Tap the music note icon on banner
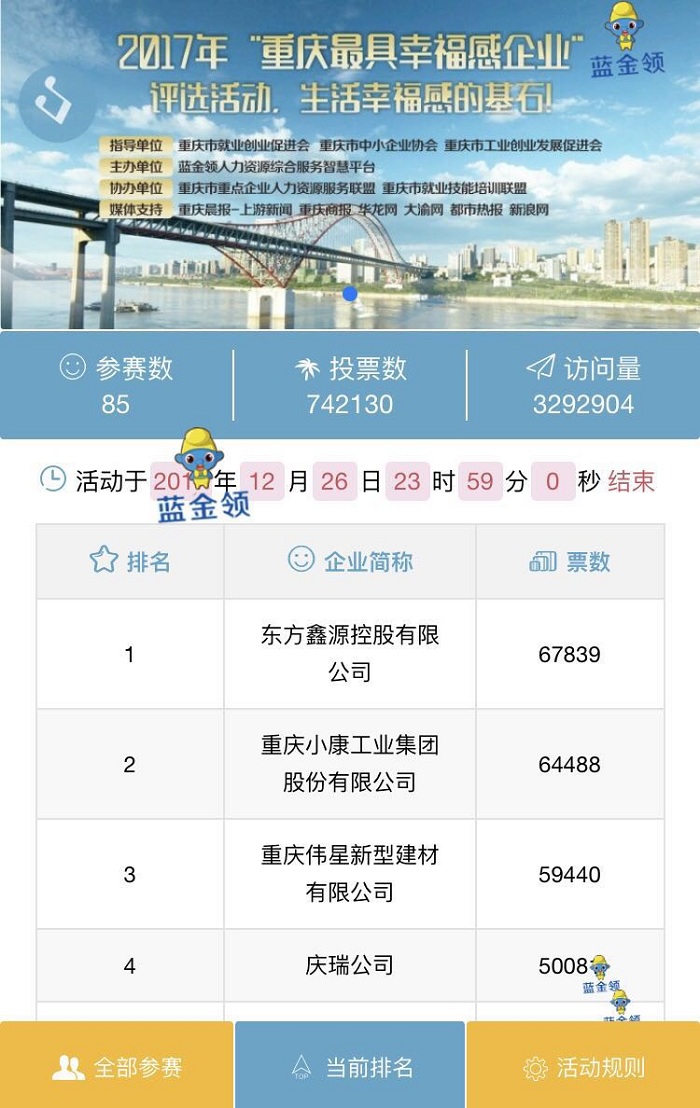700x1108 pixels. click(x=57, y=105)
